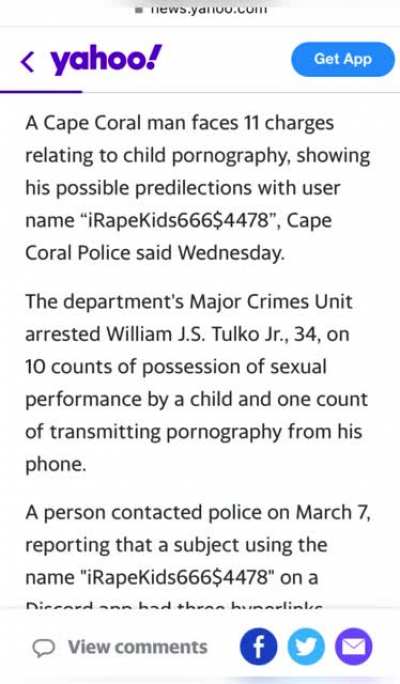Share the article on Twitter
The image size is (400, 684).
point(306,646)
